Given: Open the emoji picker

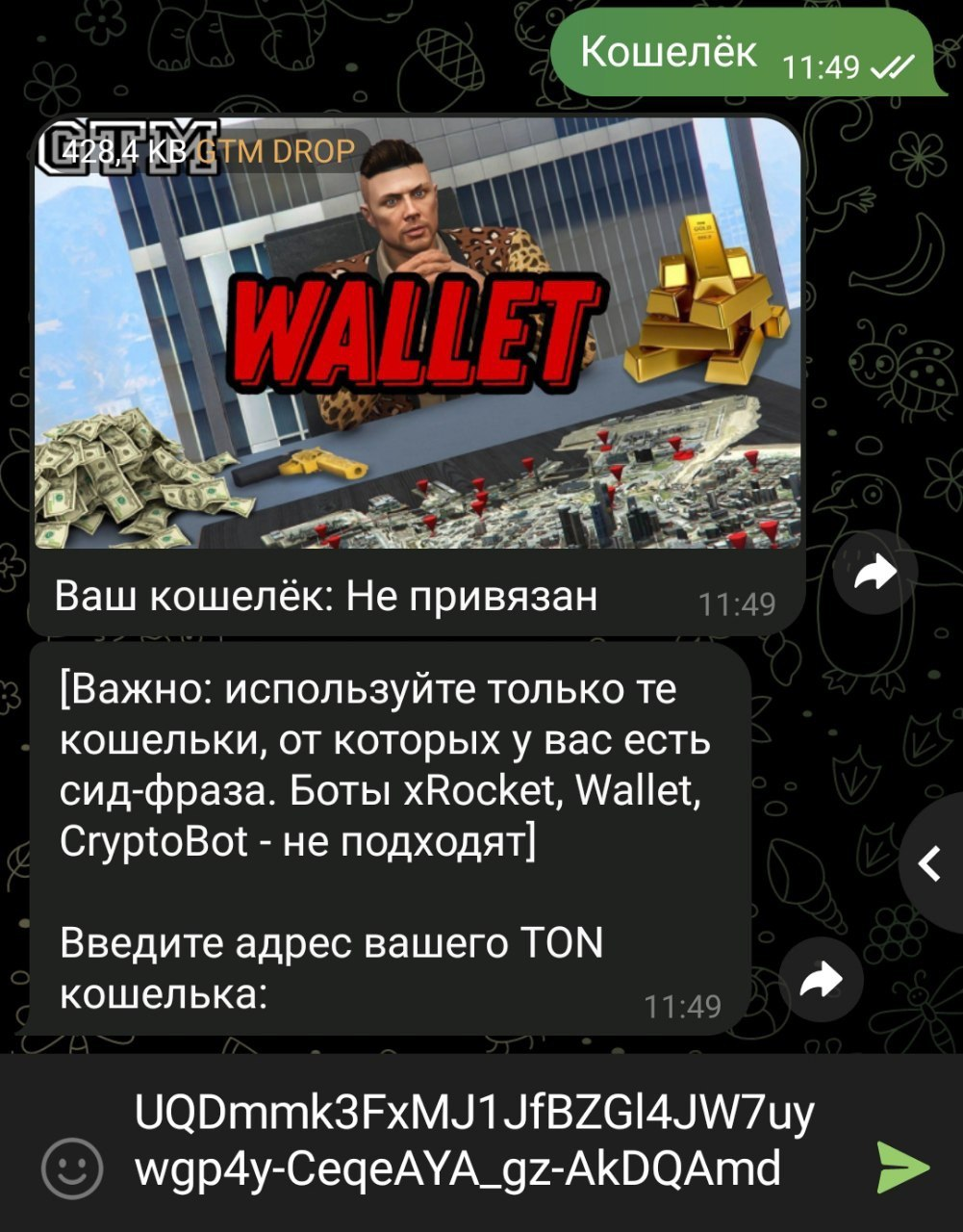Looking at the screenshot, I should point(72,1168).
